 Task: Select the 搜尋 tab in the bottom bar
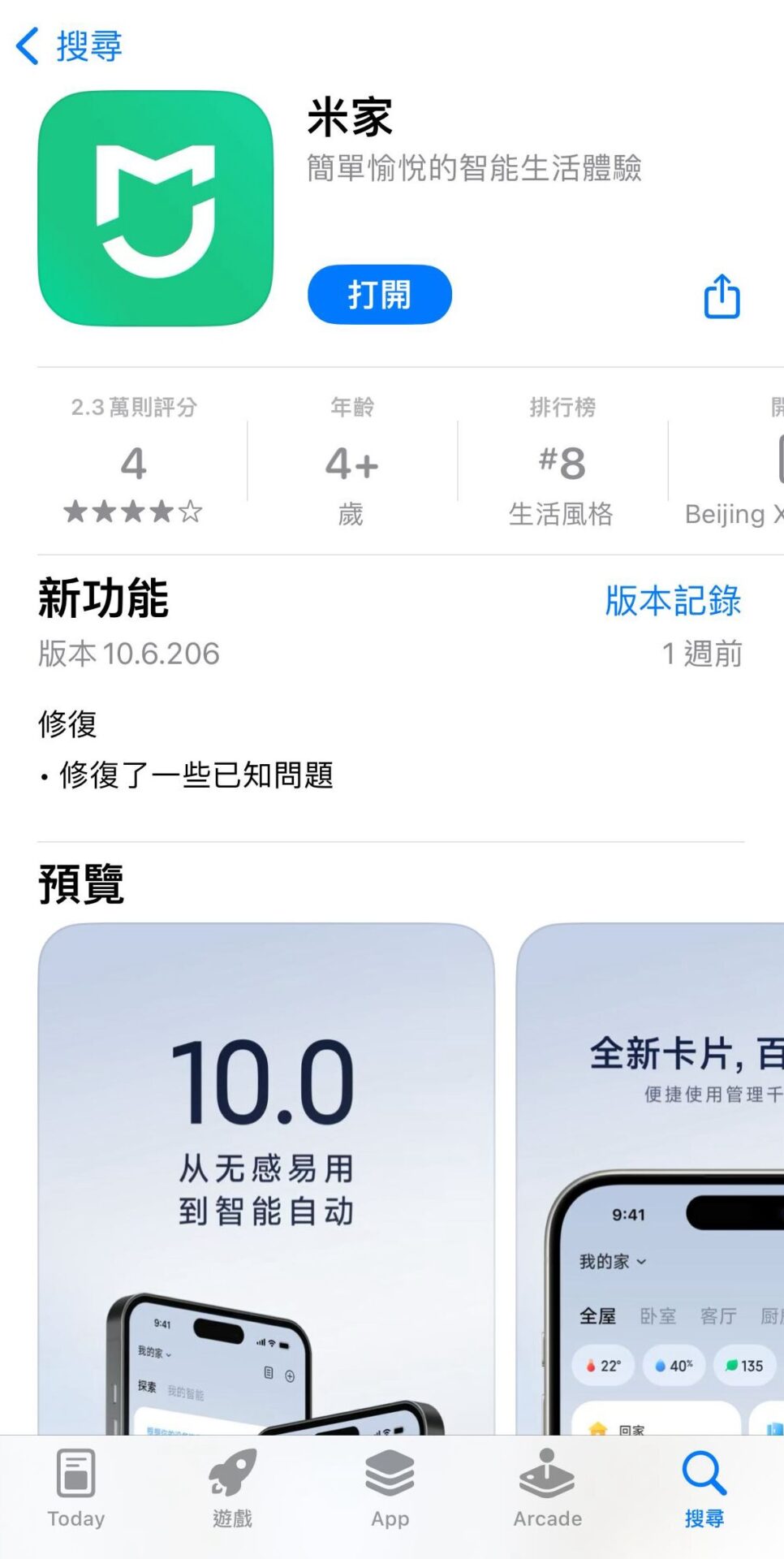click(704, 1489)
